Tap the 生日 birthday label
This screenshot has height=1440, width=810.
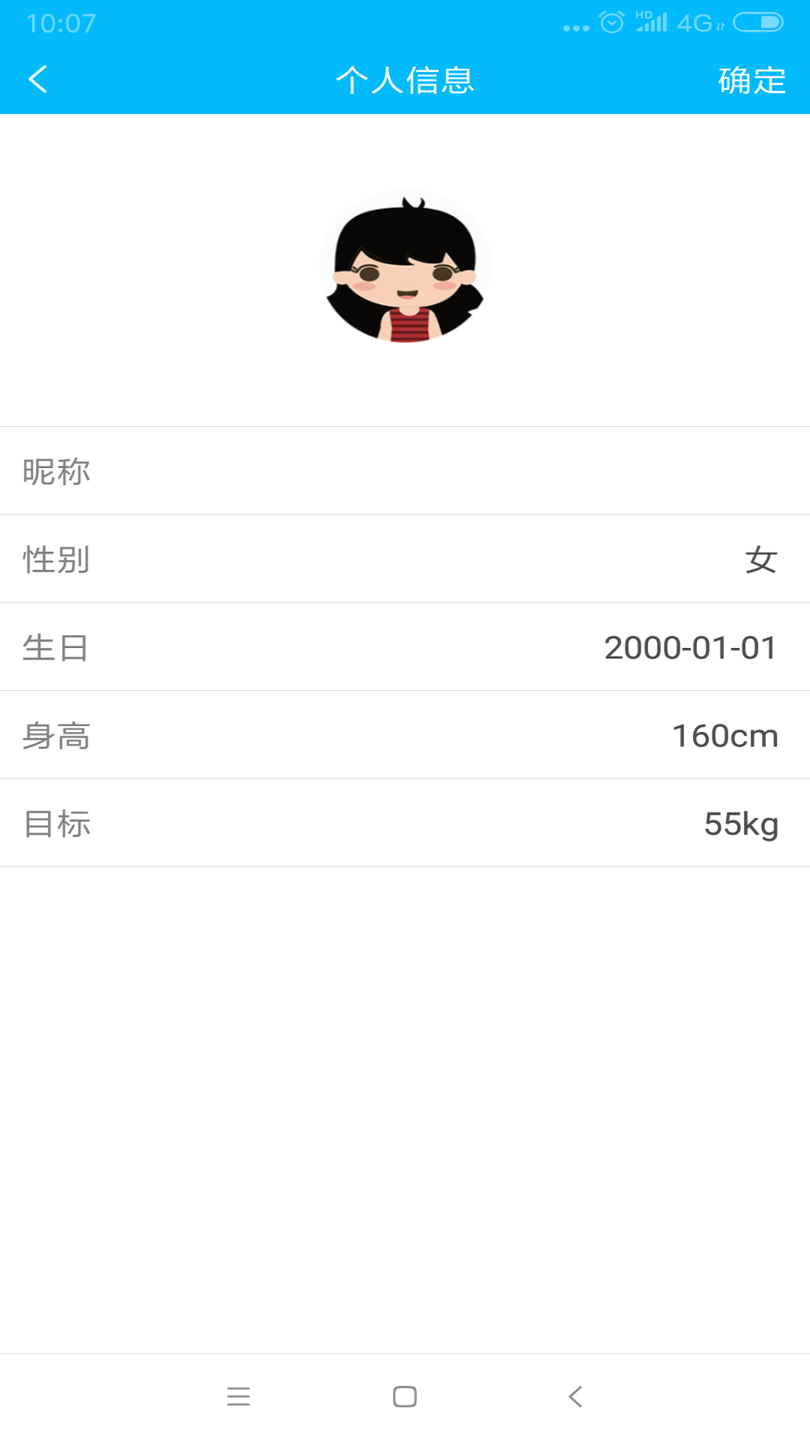(x=55, y=648)
